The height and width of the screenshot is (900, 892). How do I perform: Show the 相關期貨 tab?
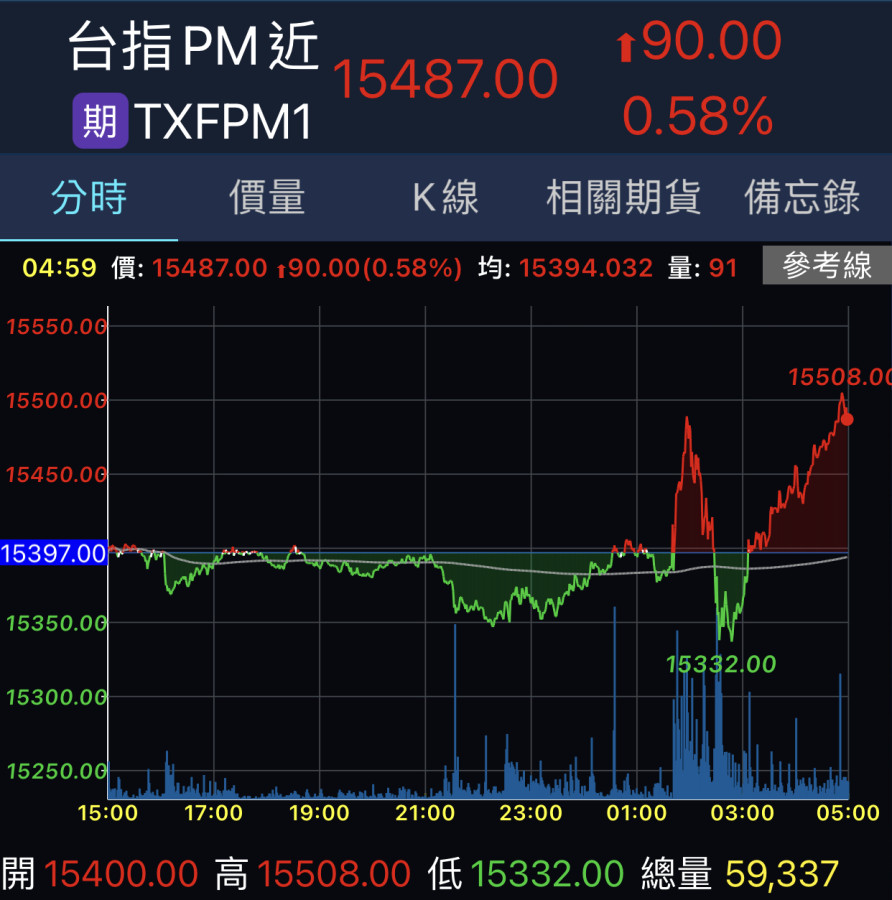pos(623,198)
